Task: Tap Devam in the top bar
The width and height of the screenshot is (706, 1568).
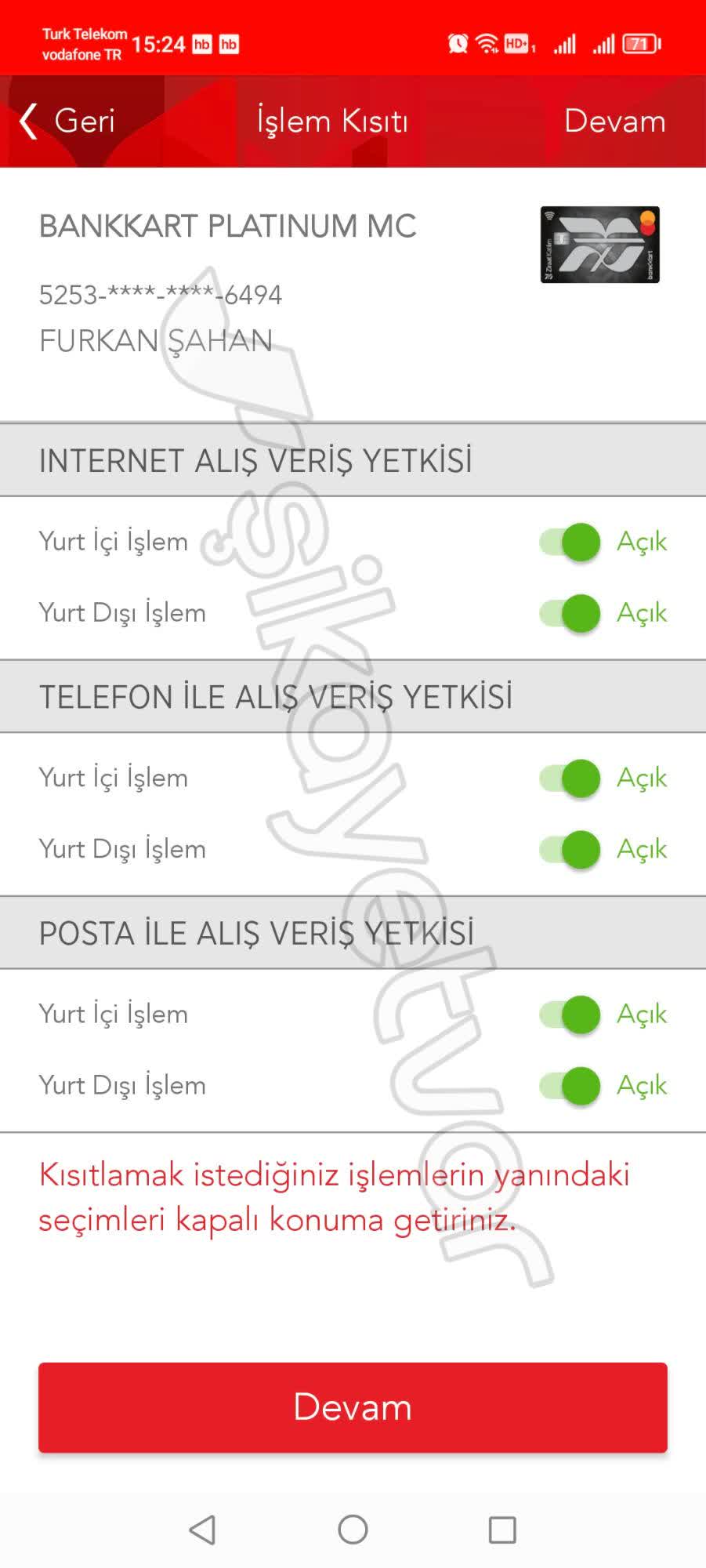Action: tap(614, 122)
